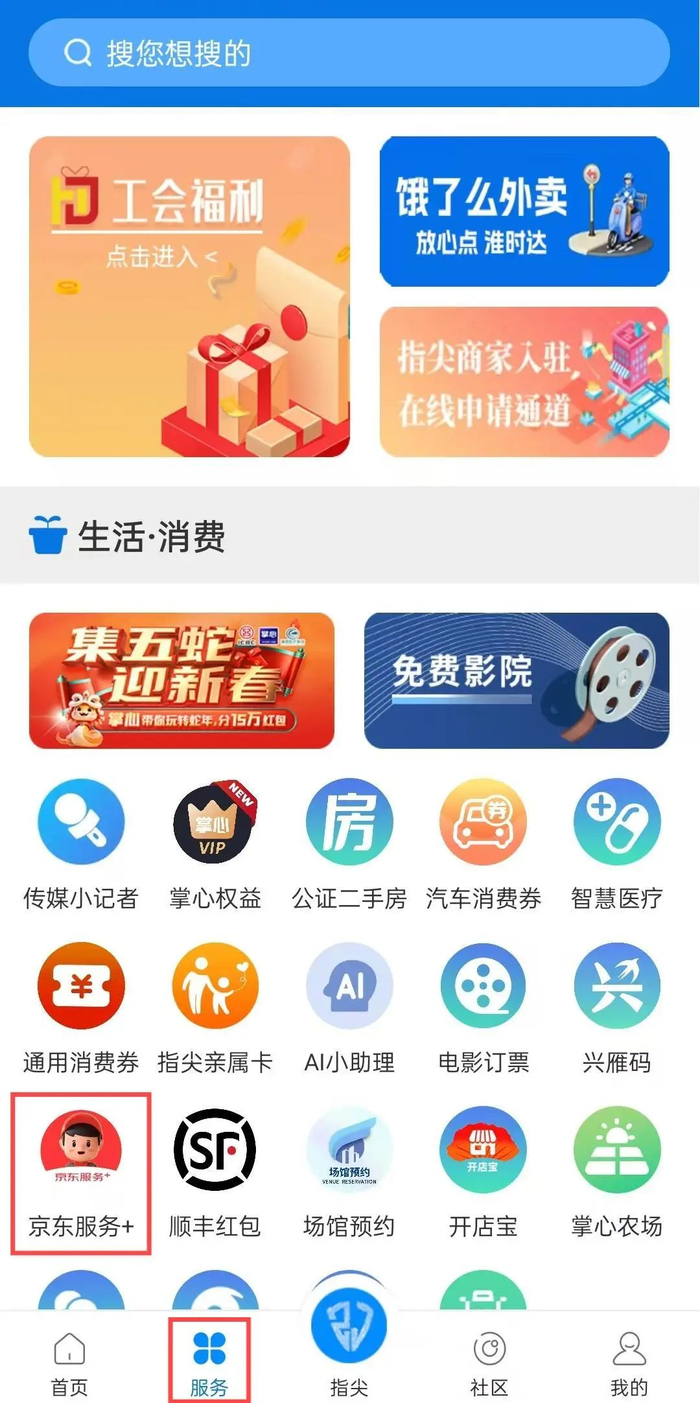Open 京东服务+
This screenshot has height=1403, width=700.
point(81,1173)
